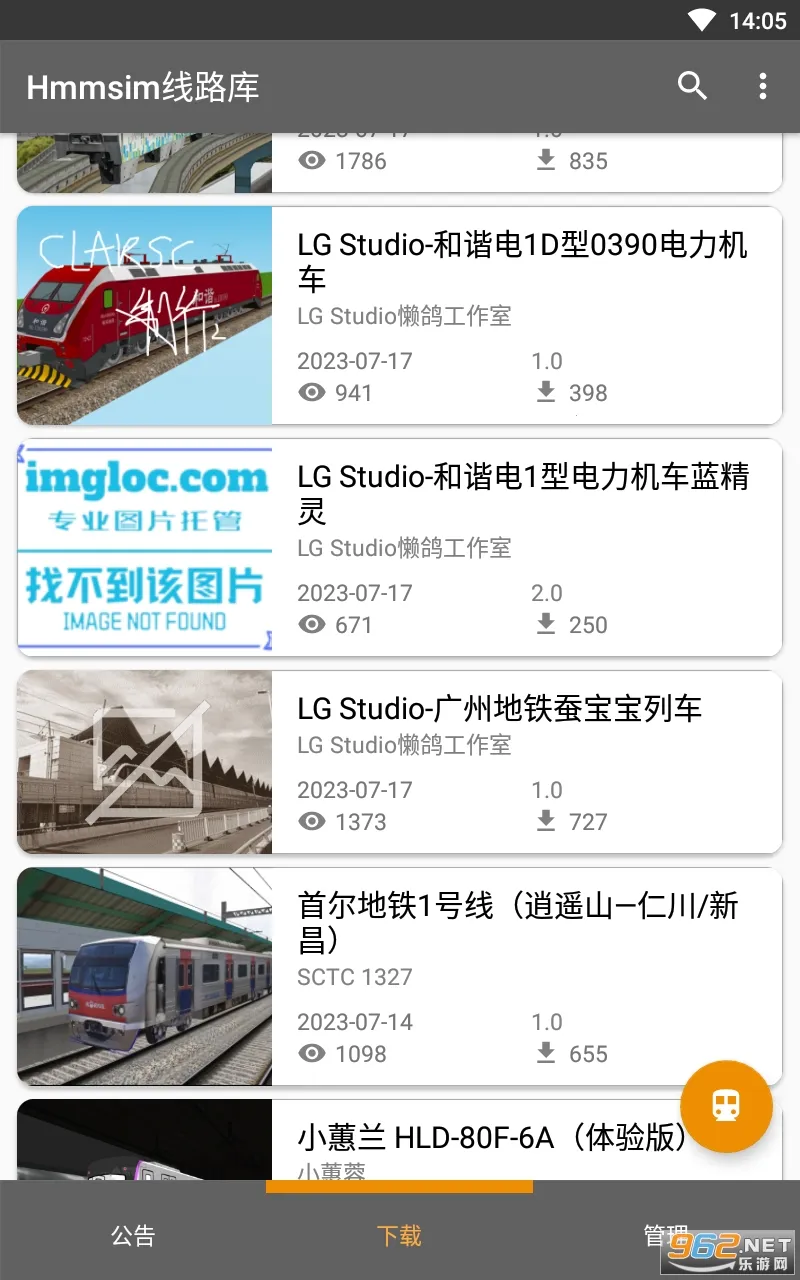Open the overflow menu icon in the toolbar

click(763, 86)
